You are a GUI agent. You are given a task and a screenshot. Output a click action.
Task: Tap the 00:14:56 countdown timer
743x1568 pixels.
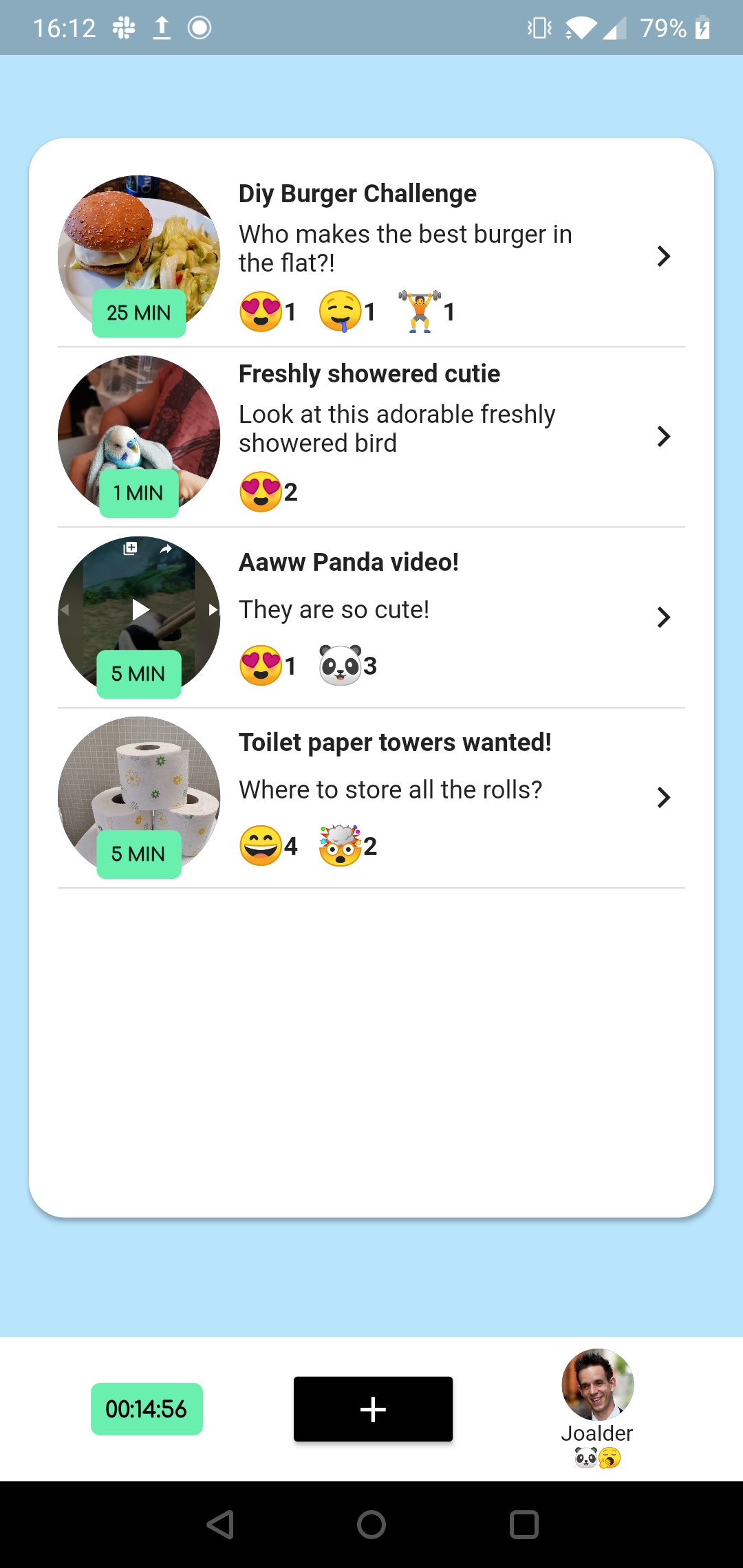pos(147,1409)
